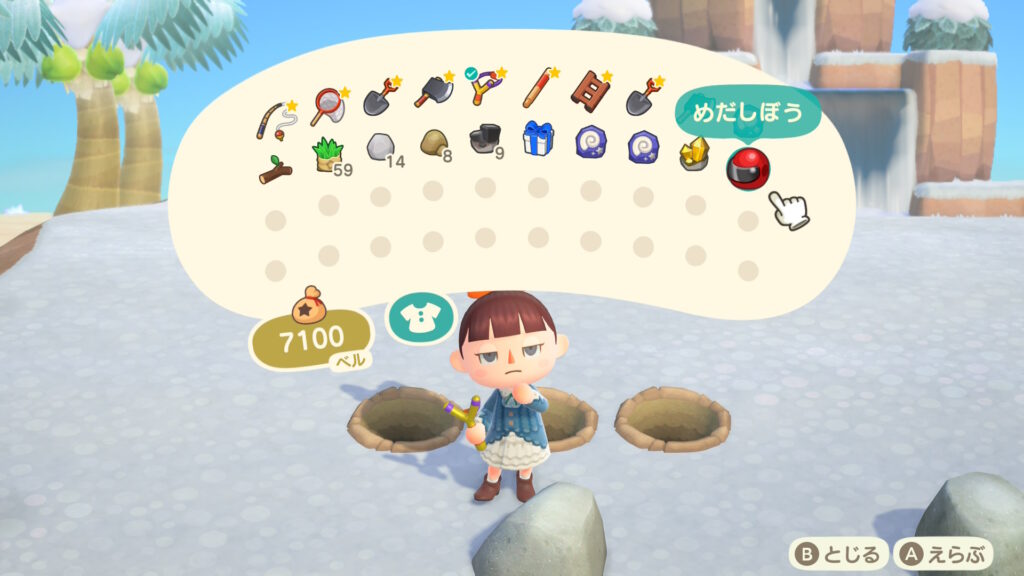Screen dimensions: 1024x576
Task: Close the inventory with とじる
Action: (x=838, y=553)
